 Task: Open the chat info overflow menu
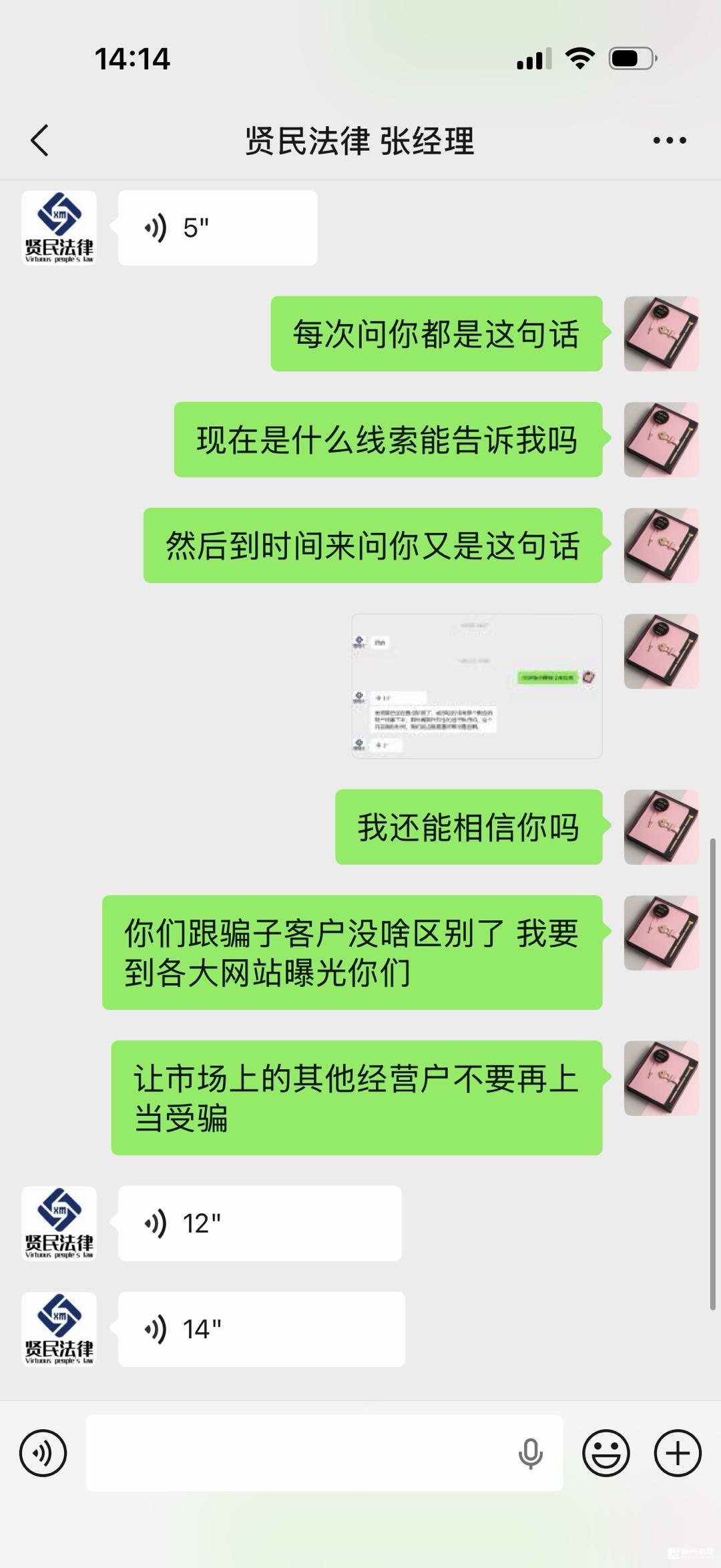[x=669, y=141]
